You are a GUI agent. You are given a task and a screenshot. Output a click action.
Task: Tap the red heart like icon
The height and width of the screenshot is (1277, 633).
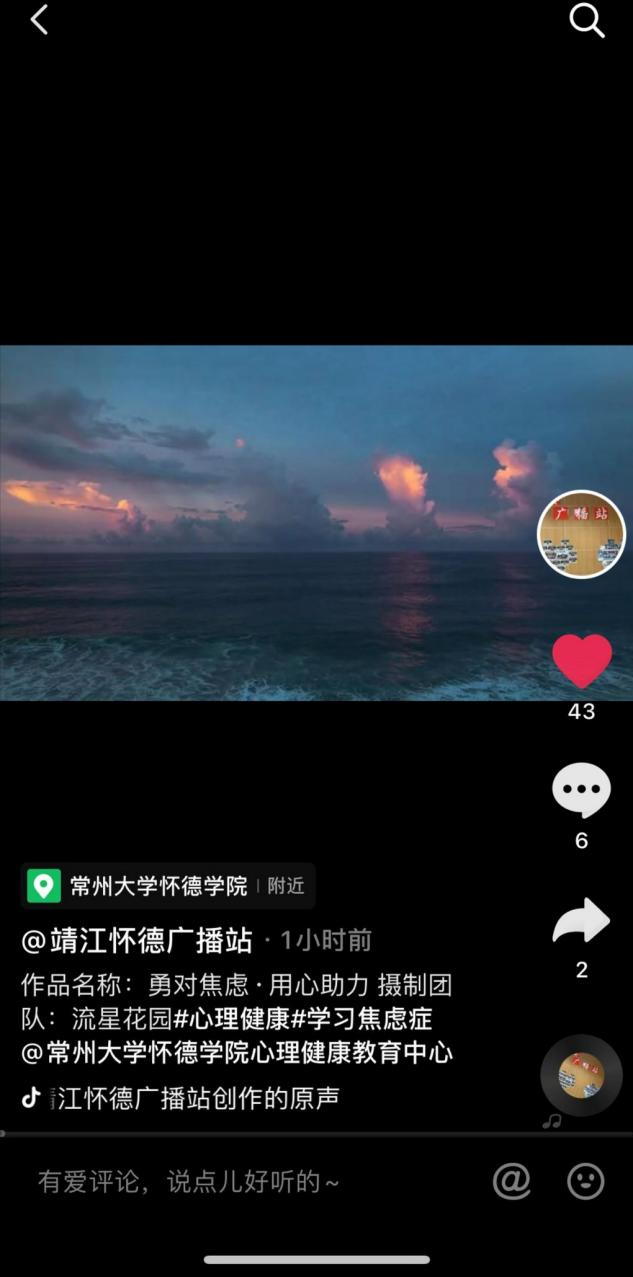click(x=581, y=662)
